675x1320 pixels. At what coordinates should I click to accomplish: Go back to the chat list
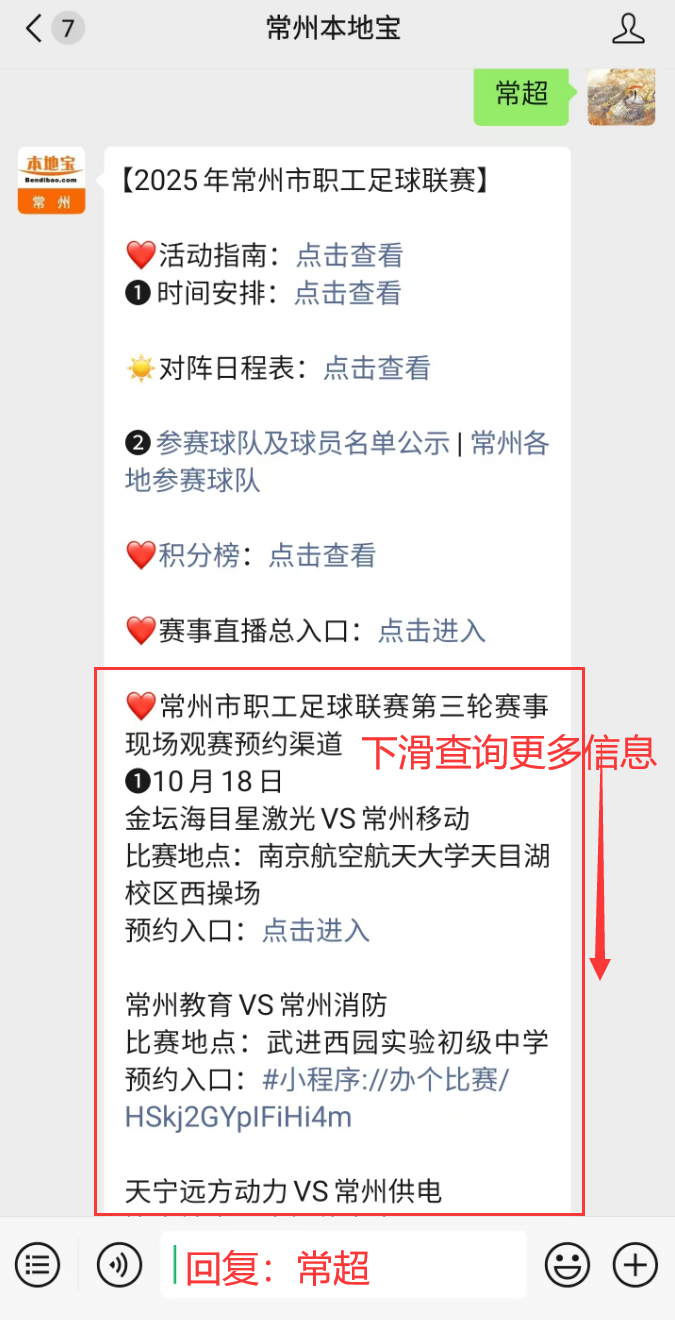point(36,29)
